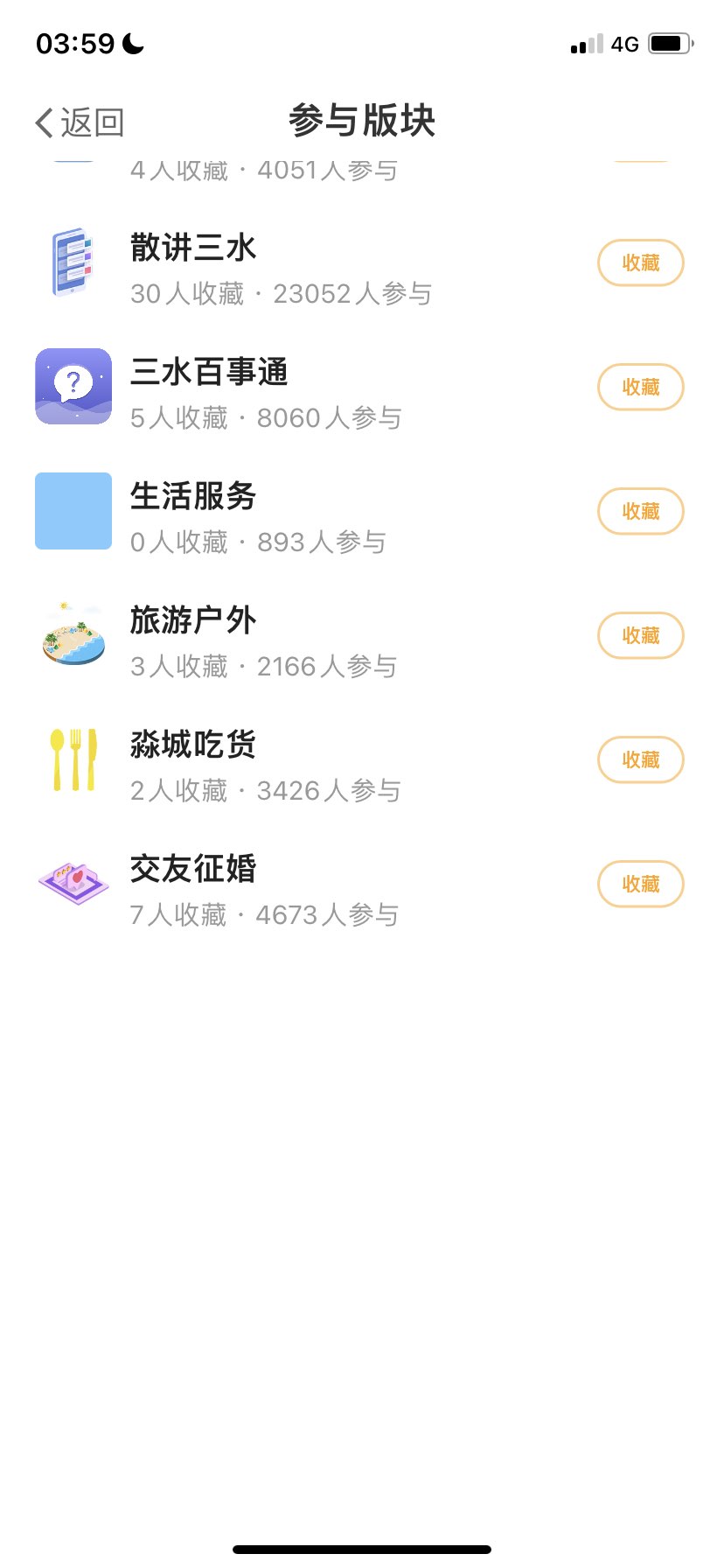Tap 收藏 for 交友征婚
Screen dimensions: 724x1568
tap(640, 884)
